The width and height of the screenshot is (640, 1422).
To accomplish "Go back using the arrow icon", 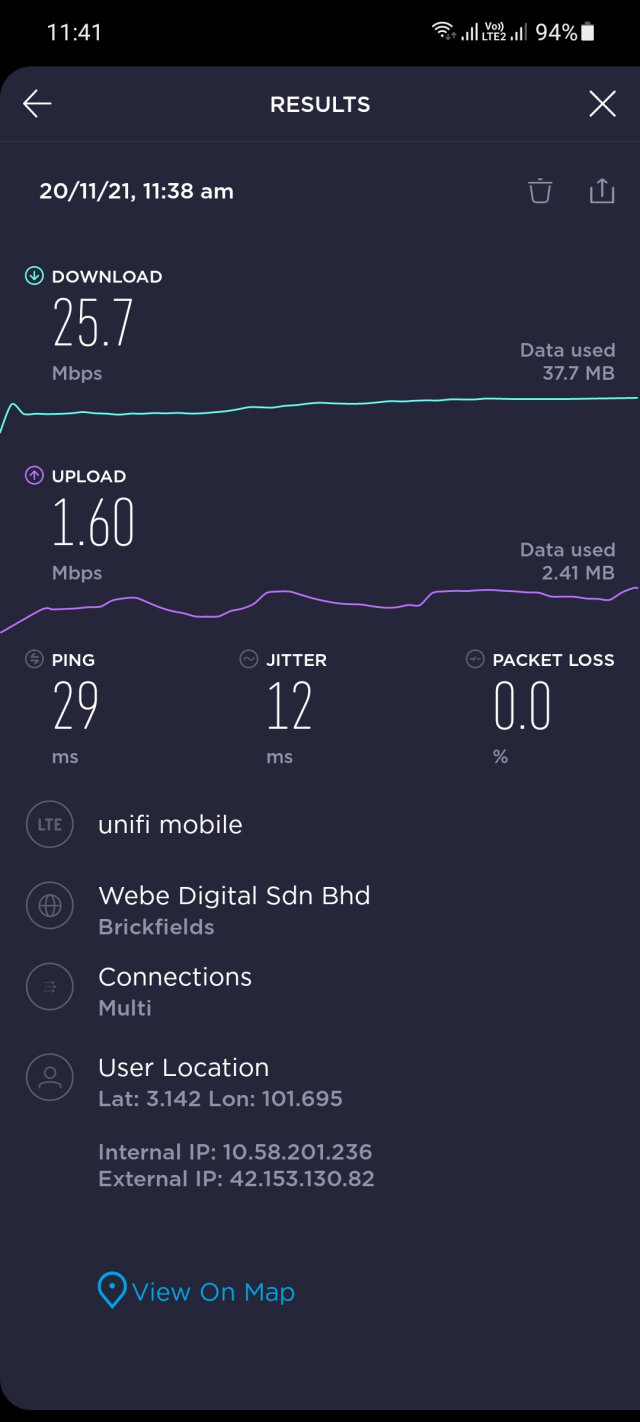I will point(37,104).
